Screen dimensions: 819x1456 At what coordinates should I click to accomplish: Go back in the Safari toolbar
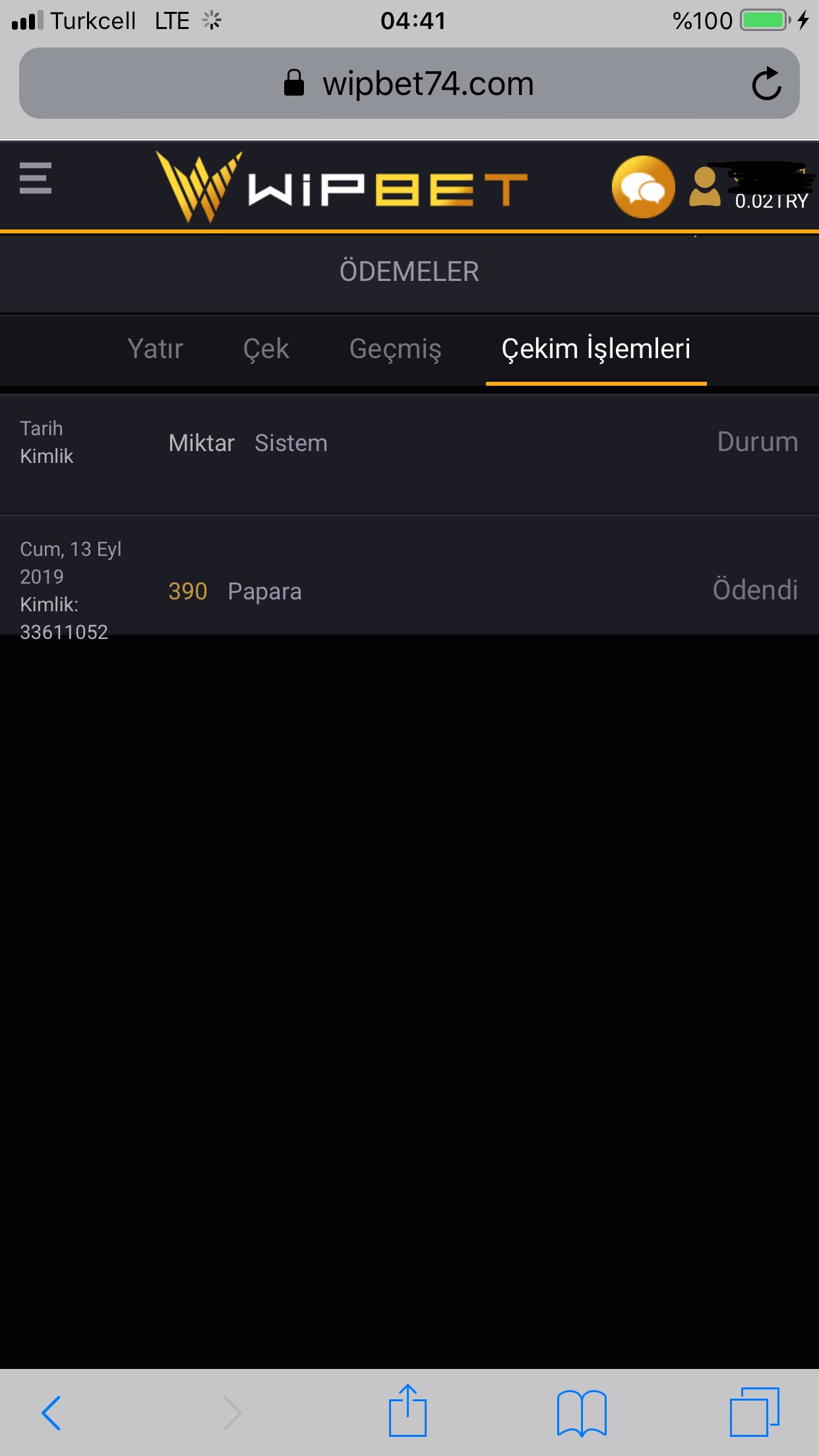[x=51, y=1412]
